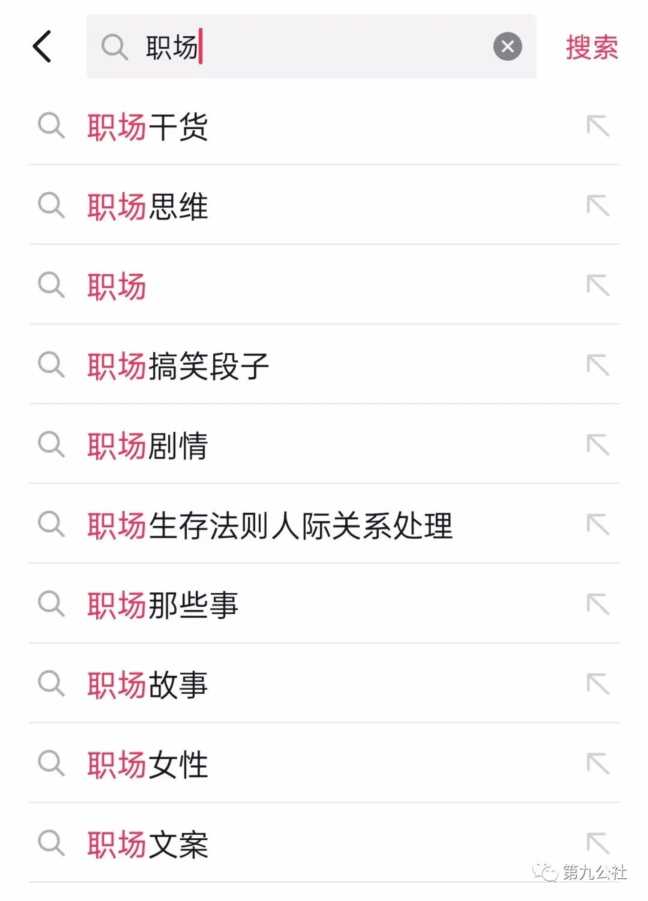Open the 职场文案 suggestion

148,845
